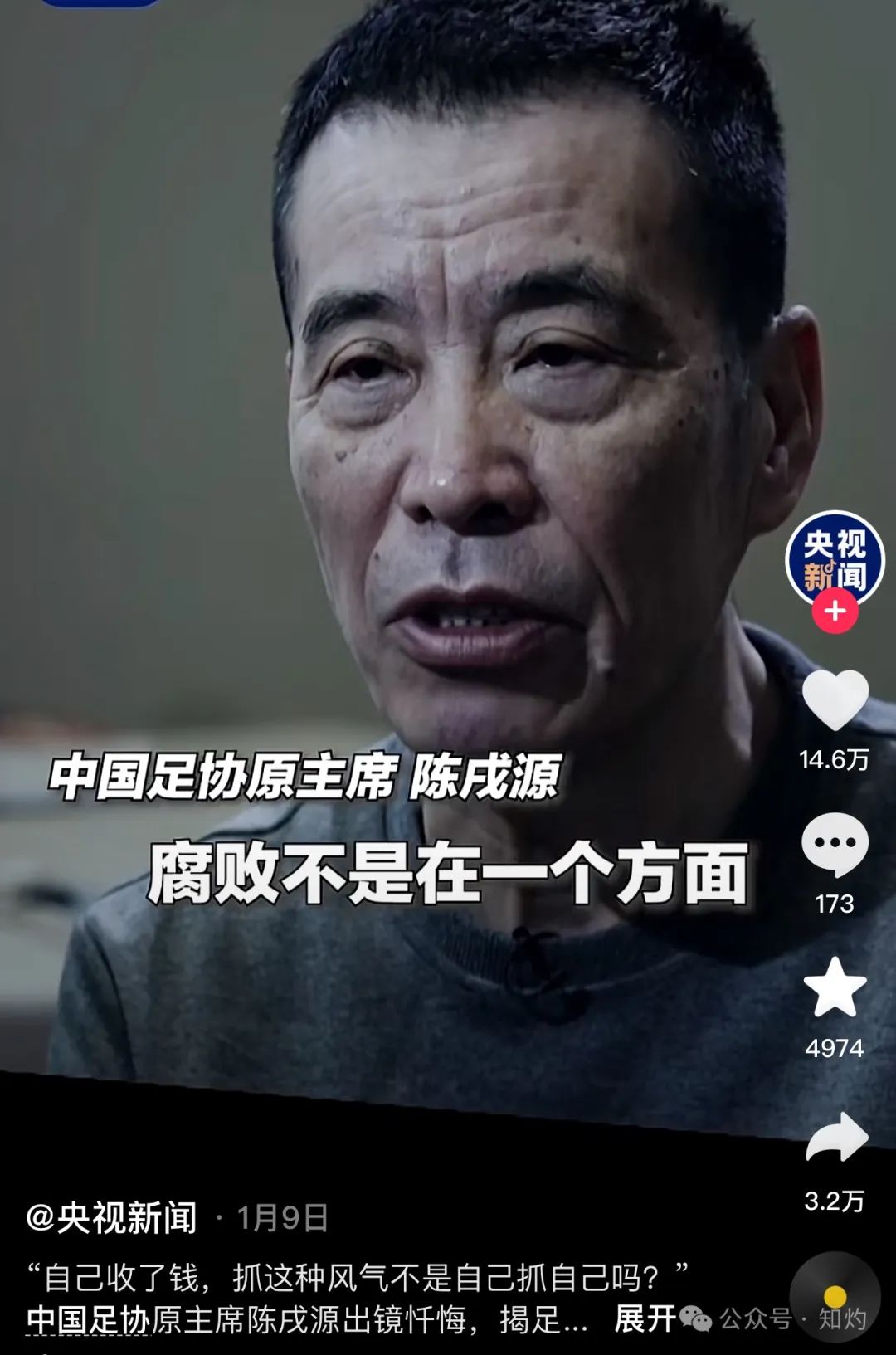Share this video
Viewport: 896px width, 1355px height.
836,1138
